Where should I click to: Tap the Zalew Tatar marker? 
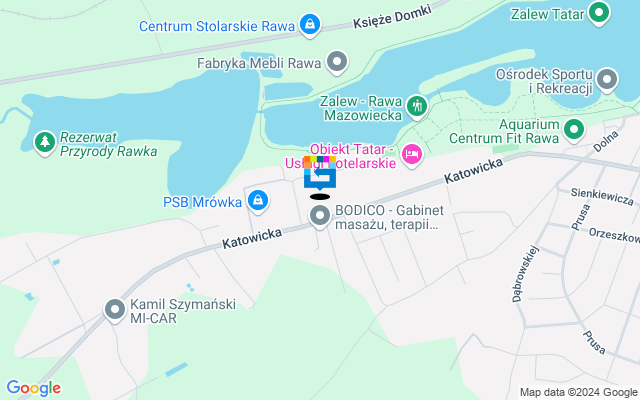599,14
